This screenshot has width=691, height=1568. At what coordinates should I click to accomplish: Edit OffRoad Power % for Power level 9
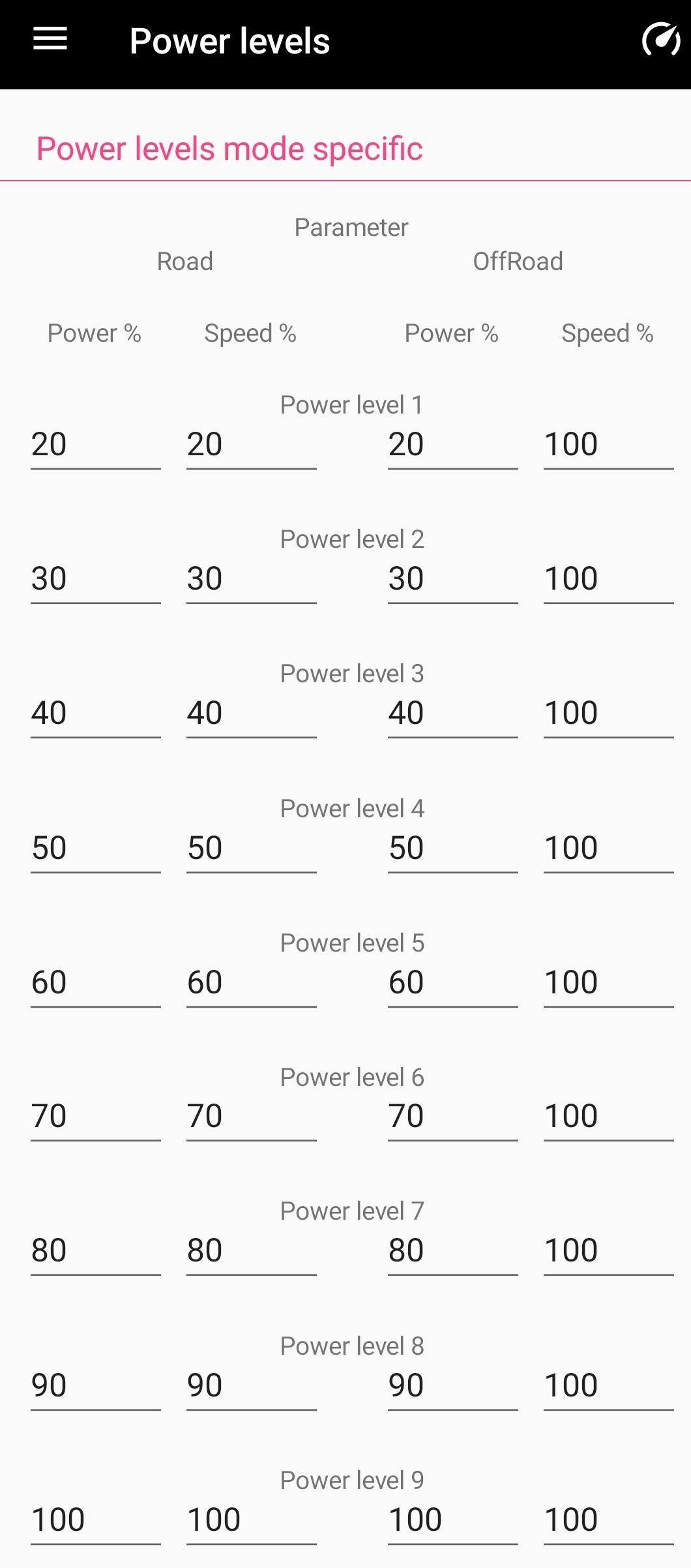(x=452, y=1518)
